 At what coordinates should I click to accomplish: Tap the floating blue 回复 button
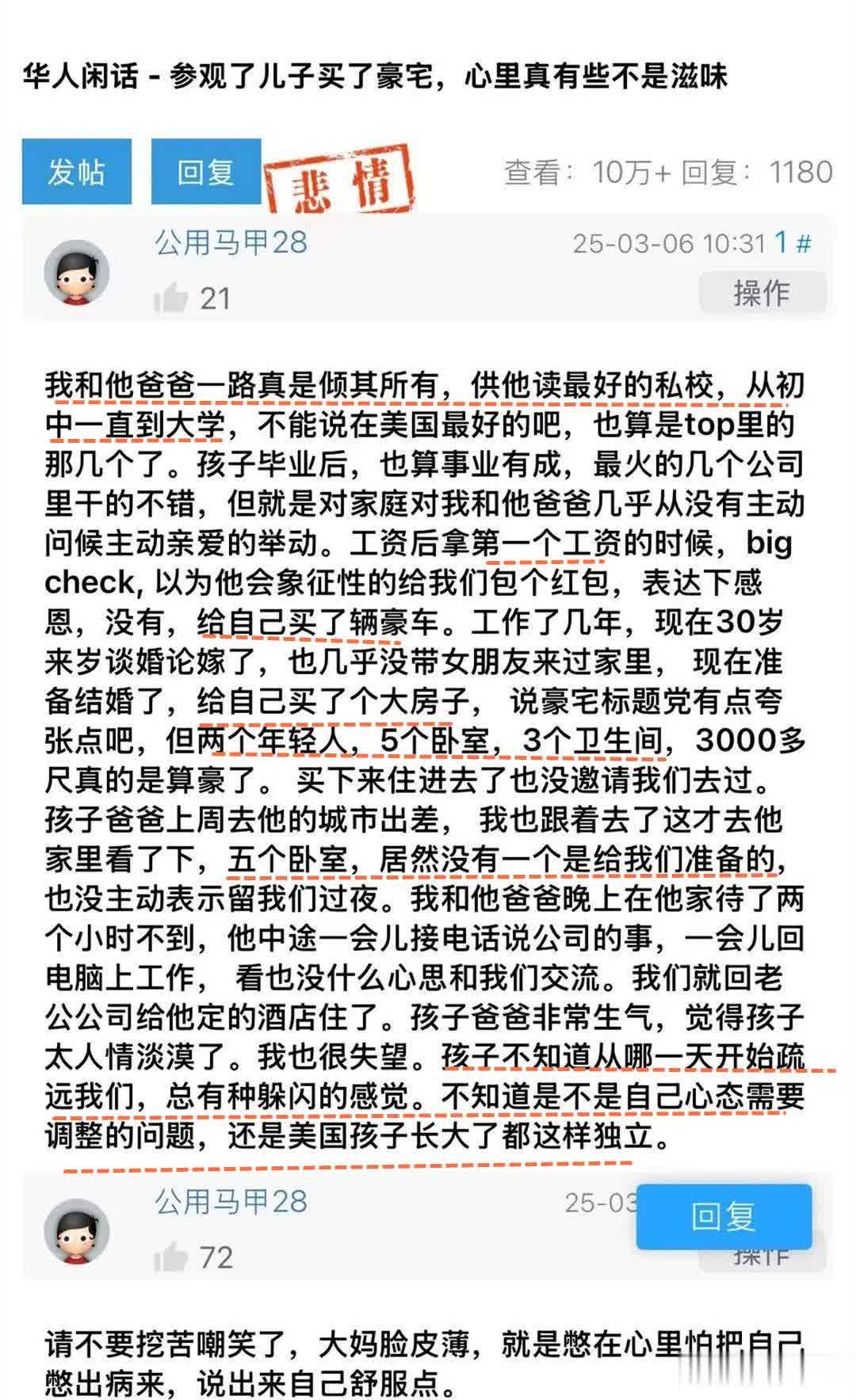click(724, 1216)
